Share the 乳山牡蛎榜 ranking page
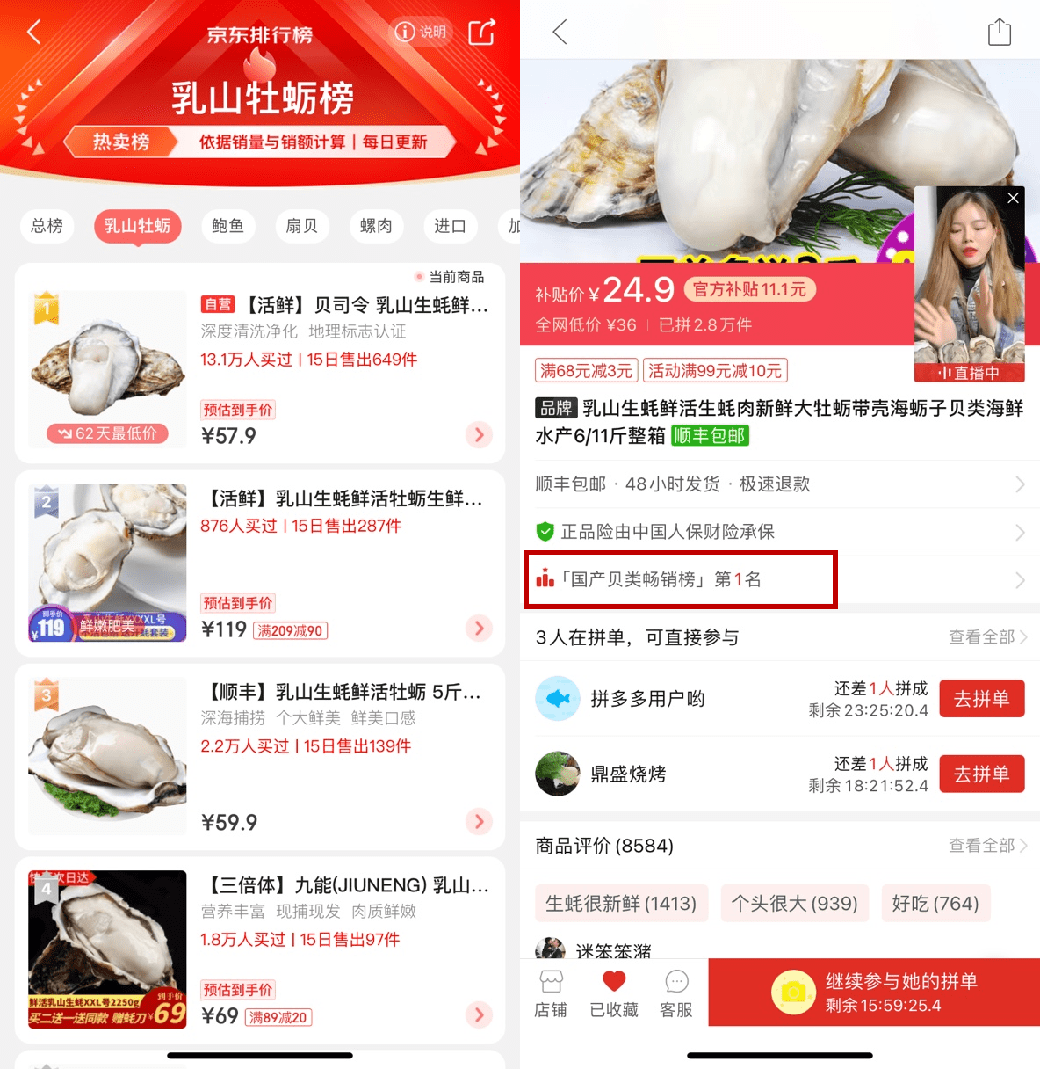Screen dimensions: 1041x1069 [482, 32]
